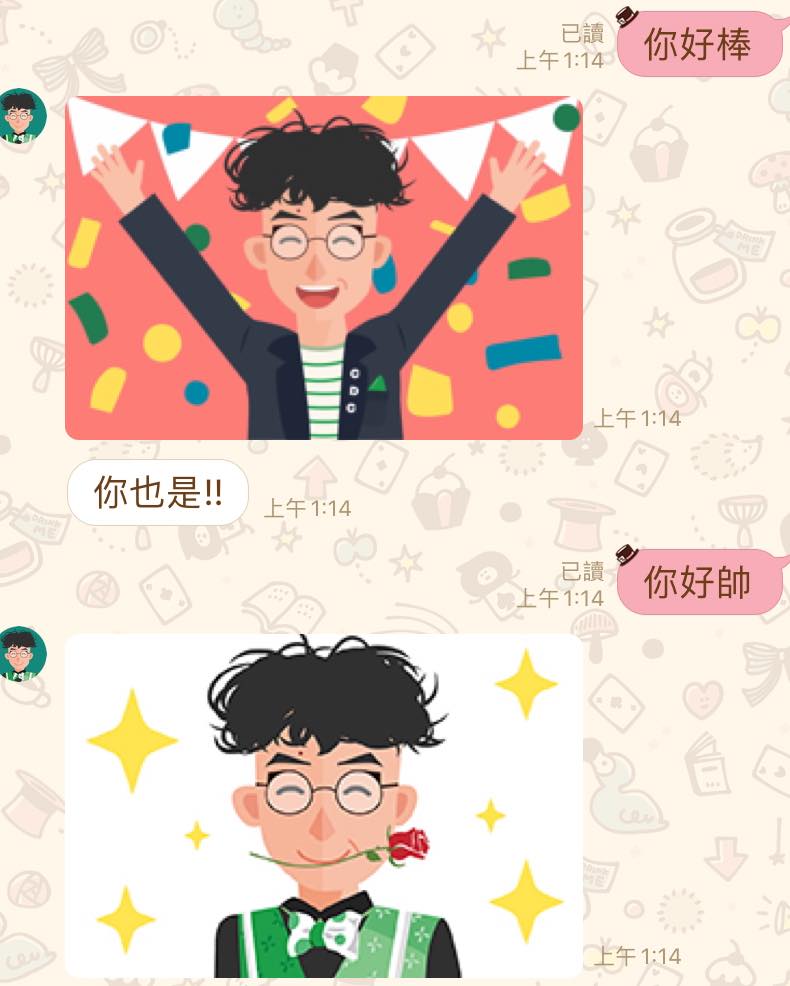This screenshot has height=986, width=790.
Task: Open the celebration sticker with raised arms
Action: pyautogui.click(x=323, y=267)
